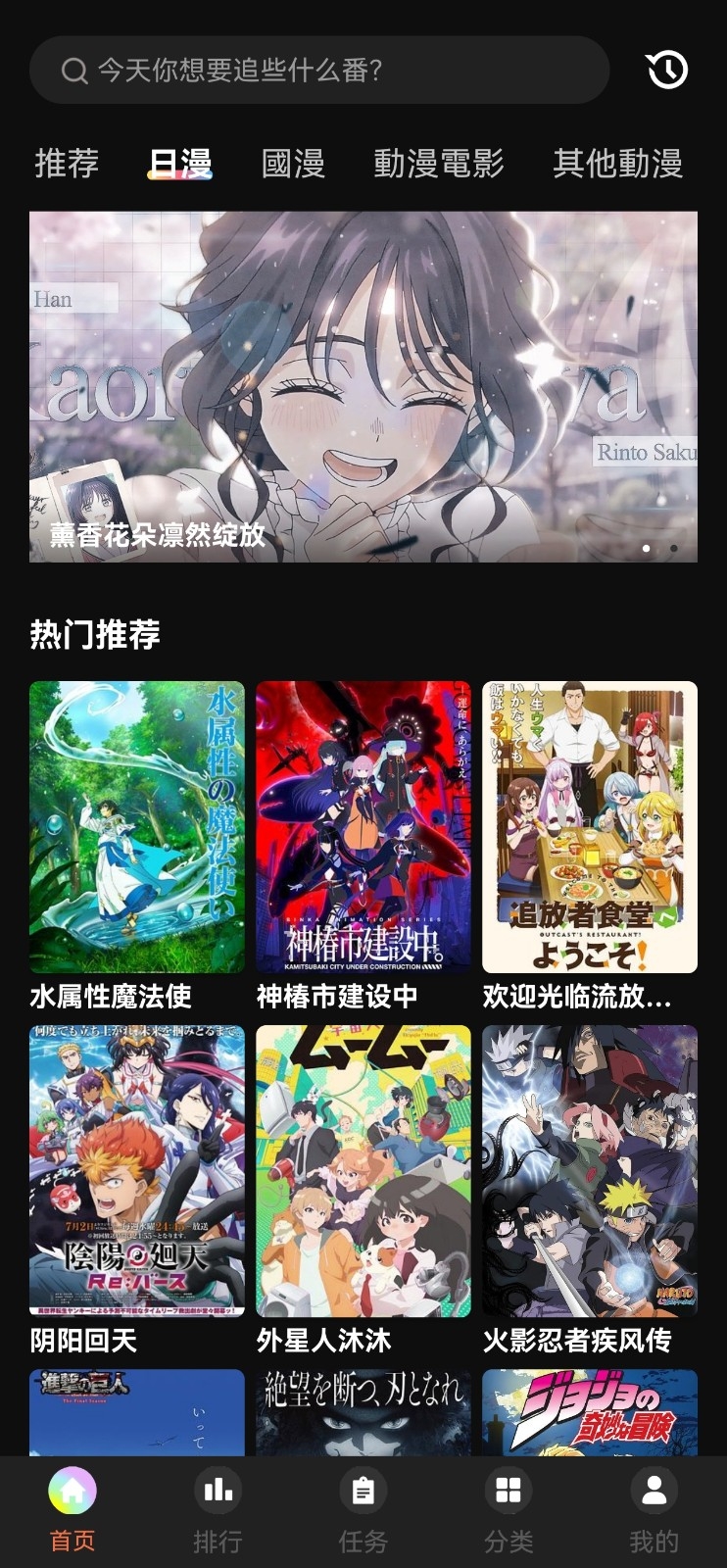Switch to the 國漫 tab

tap(293, 163)
